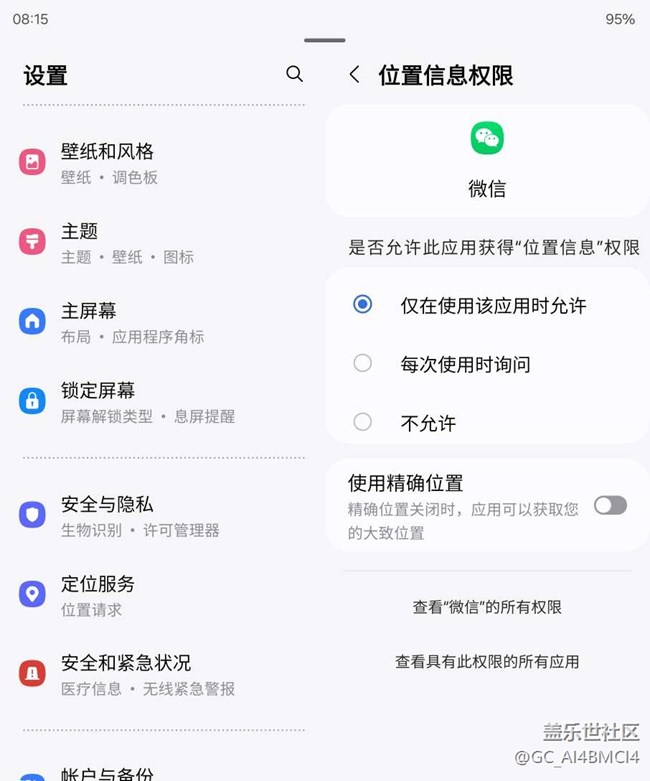Tap 查看"微信"的所有权限
Image resolution: width=650 pixels, height=781 pixels.
[x=487, y=607]
